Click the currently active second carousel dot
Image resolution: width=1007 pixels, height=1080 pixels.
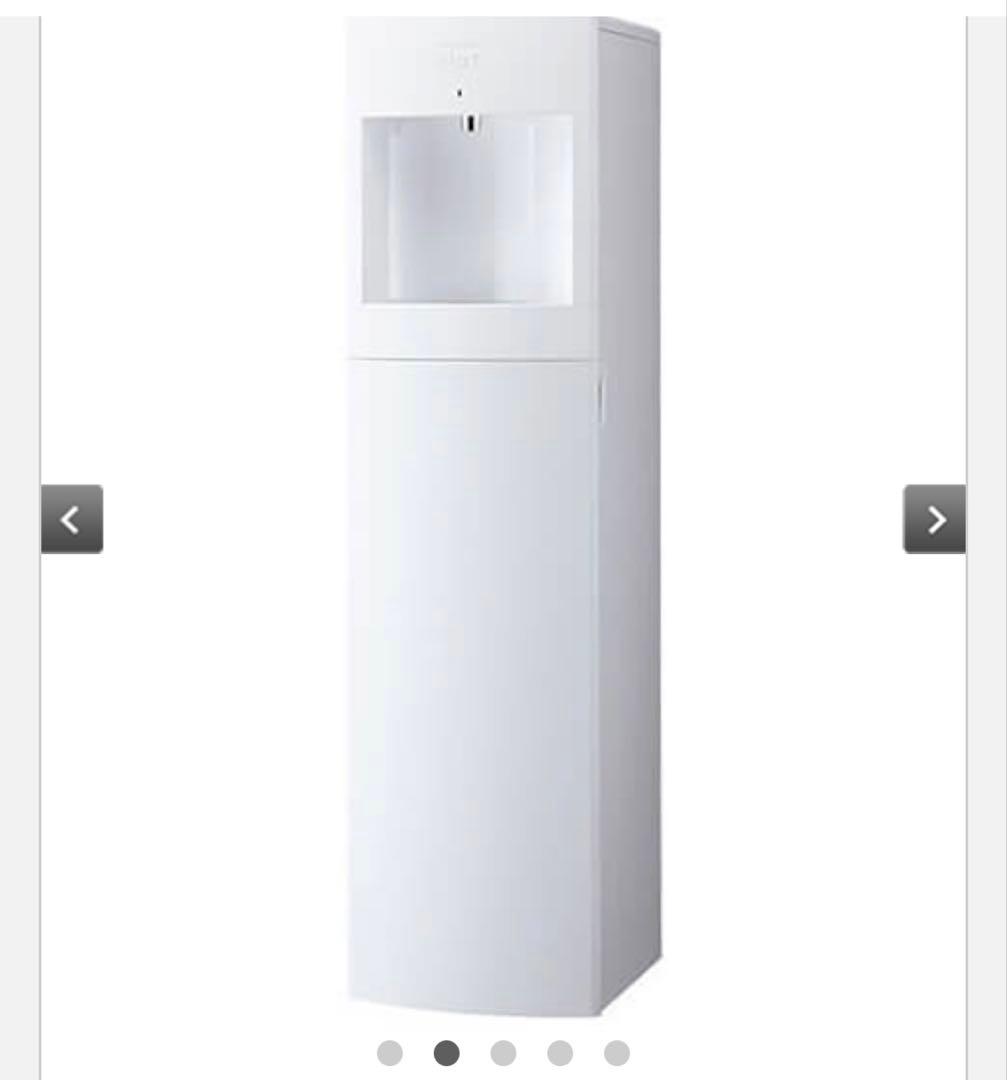pos(445,1053)
